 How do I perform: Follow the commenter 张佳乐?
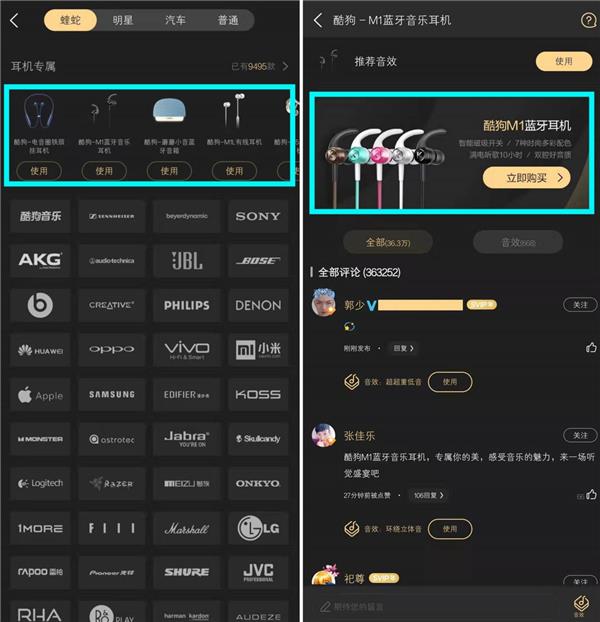[579, 436]
